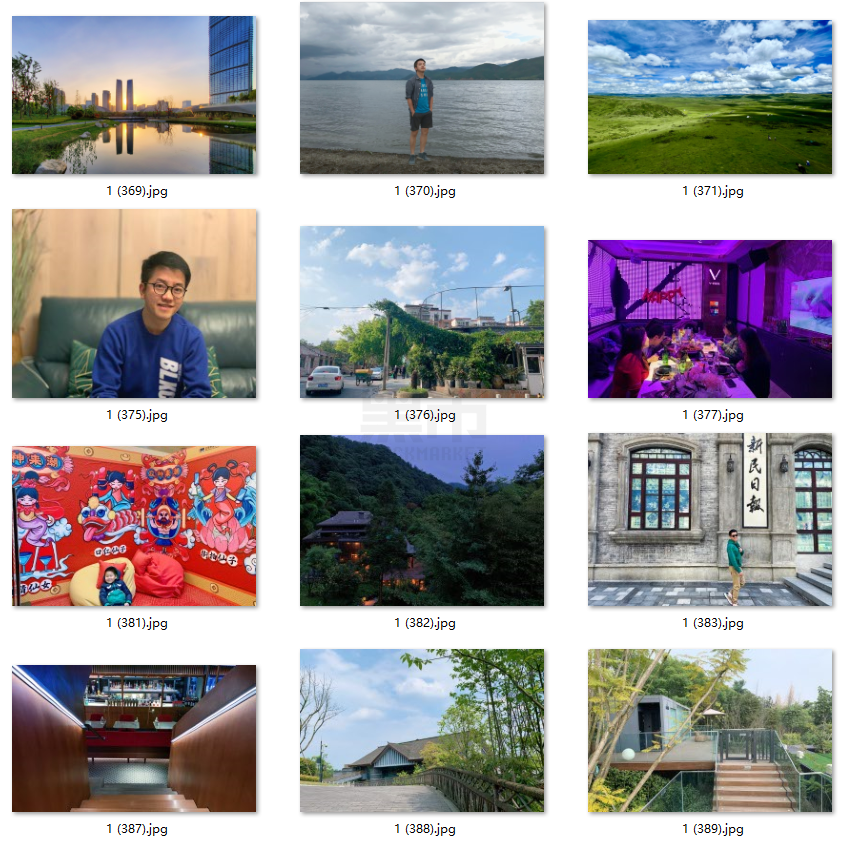Open the red mural photo 1 (381).jpg
The height and width of the screenshot is (843, 846).
tap(134, 526)
